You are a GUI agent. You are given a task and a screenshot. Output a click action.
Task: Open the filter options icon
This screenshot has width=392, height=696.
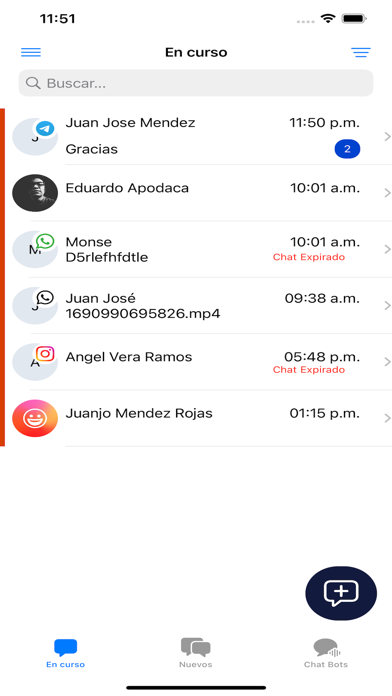click(360, 52)
